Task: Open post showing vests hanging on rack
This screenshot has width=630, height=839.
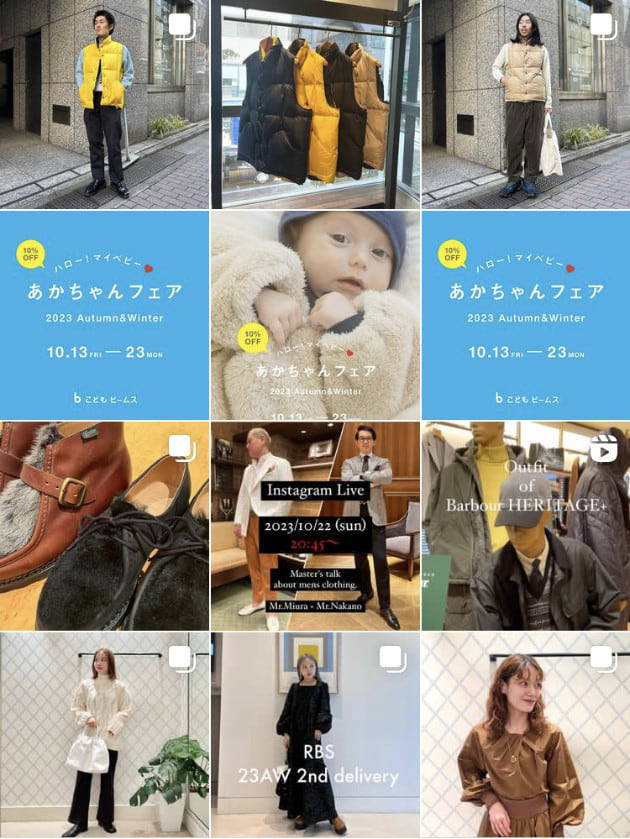Action: (x=315, y=104)
